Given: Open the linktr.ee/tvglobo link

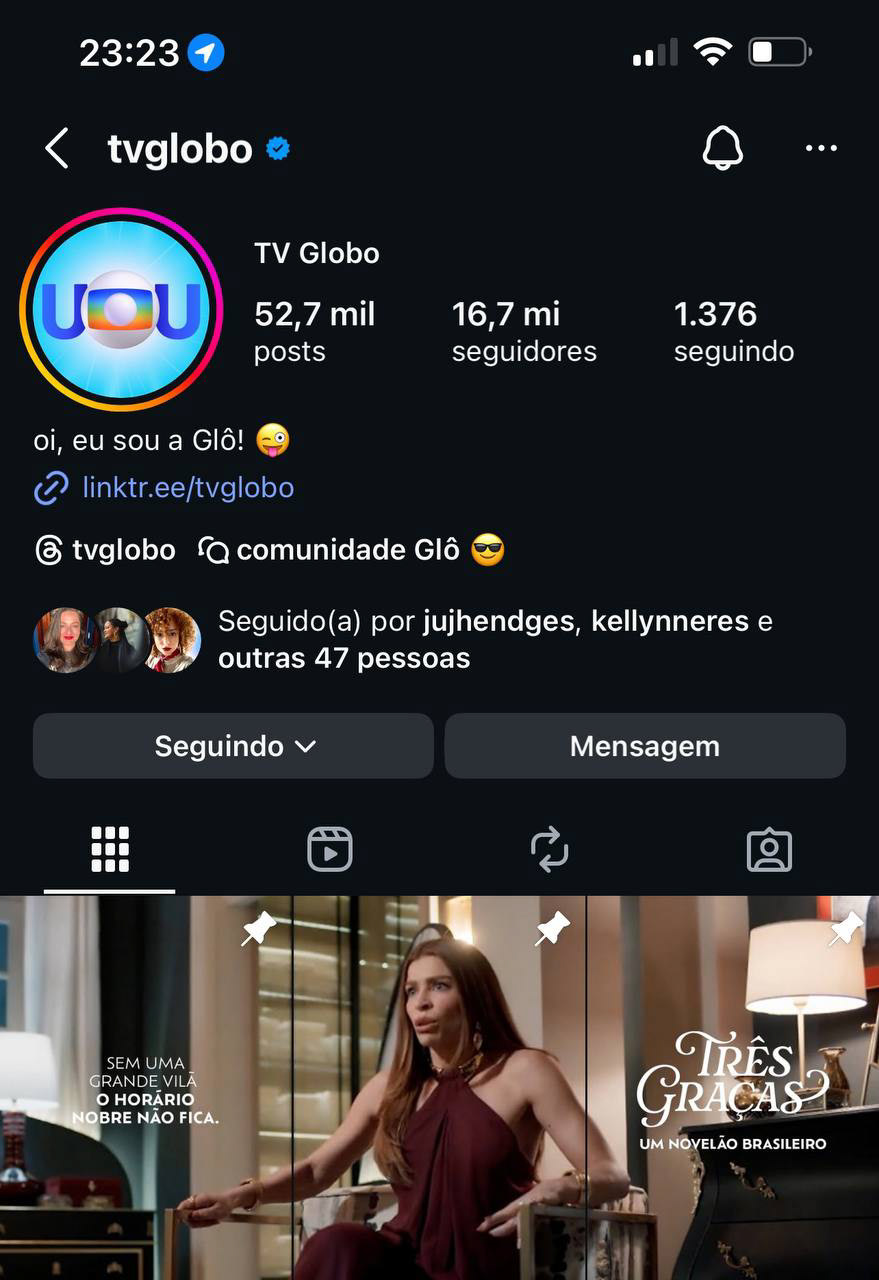Looking at the screenshot, I should [x=187, y=488].
